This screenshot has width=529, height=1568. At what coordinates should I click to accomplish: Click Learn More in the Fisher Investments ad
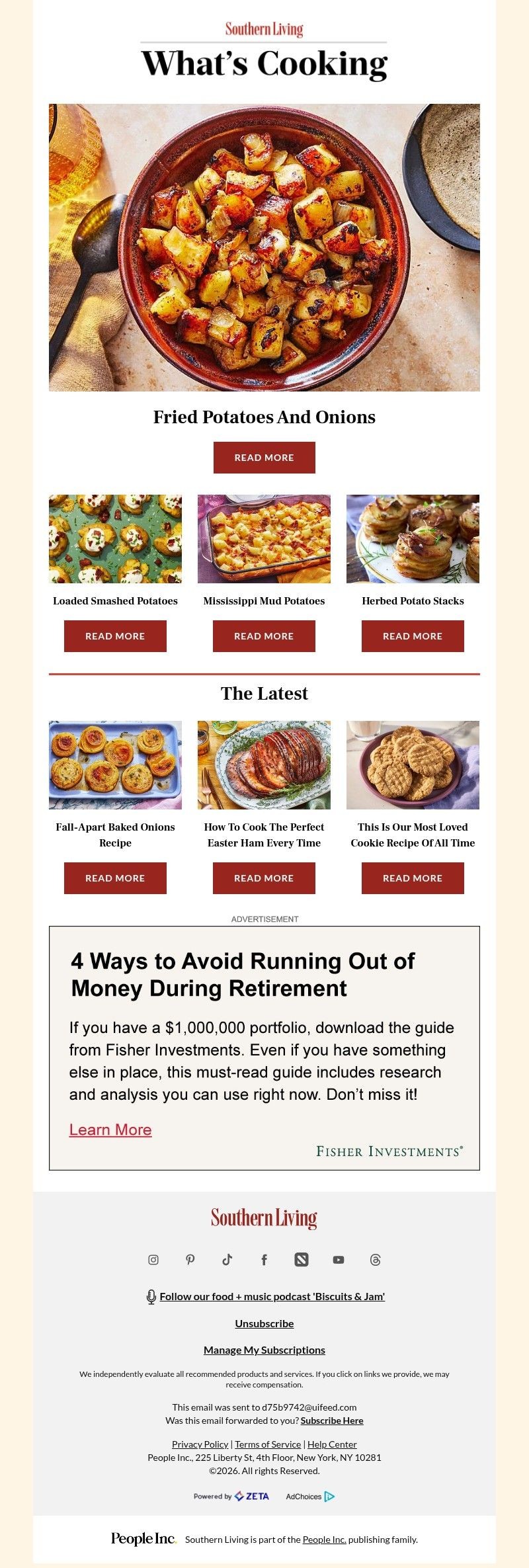click(110, 1130)
